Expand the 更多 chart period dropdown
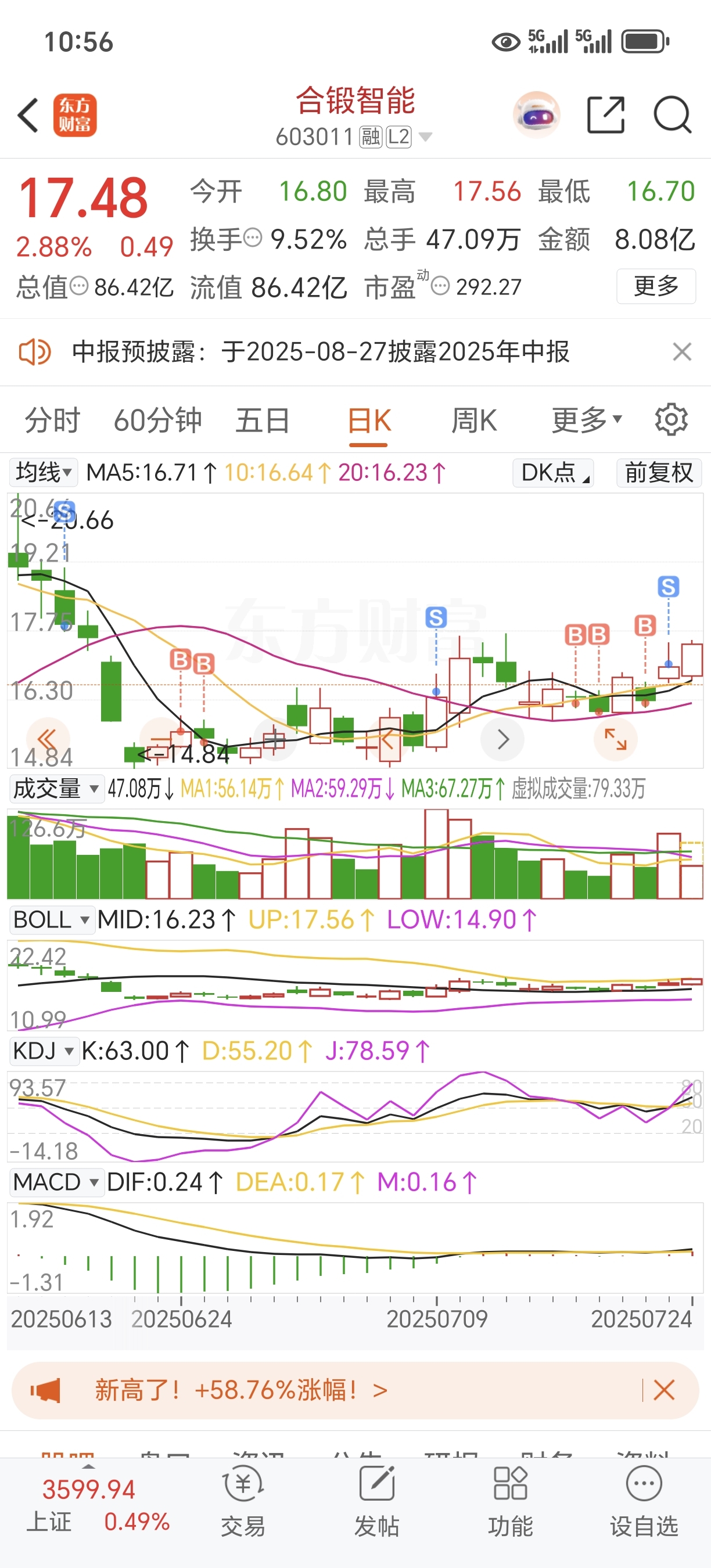Viewport: 711px width, 1568px height. point(586,420)
